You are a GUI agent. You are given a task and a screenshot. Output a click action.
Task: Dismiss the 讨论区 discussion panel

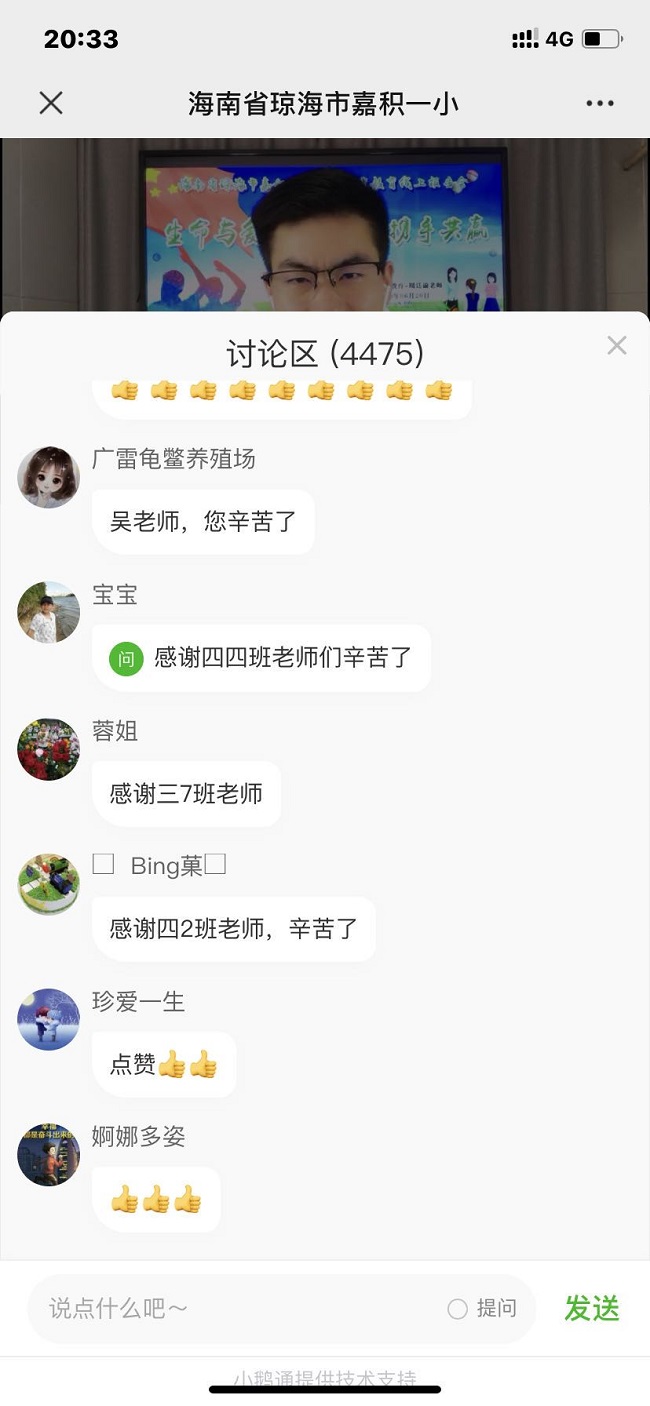pyautogui.click(x=617, y=346)
